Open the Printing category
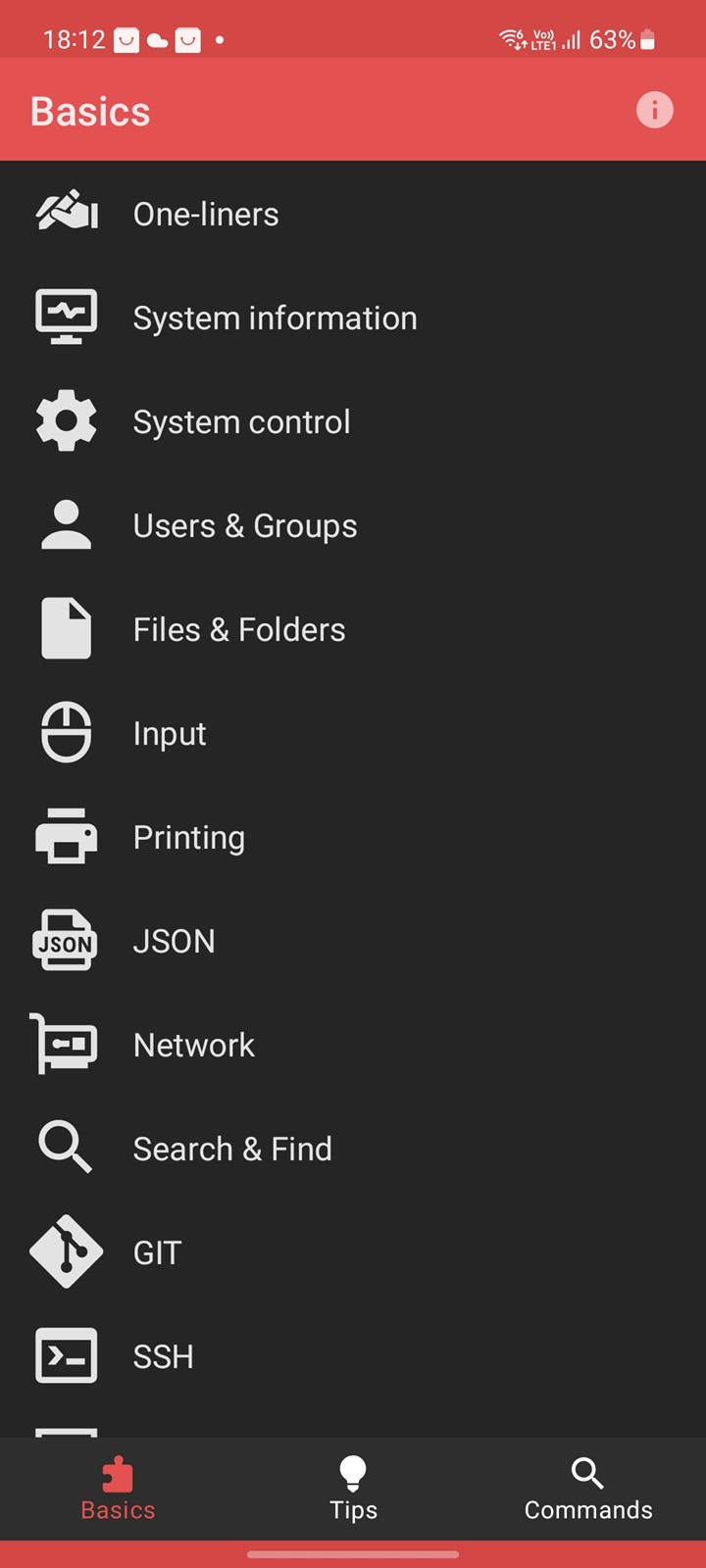 [353, 837]
